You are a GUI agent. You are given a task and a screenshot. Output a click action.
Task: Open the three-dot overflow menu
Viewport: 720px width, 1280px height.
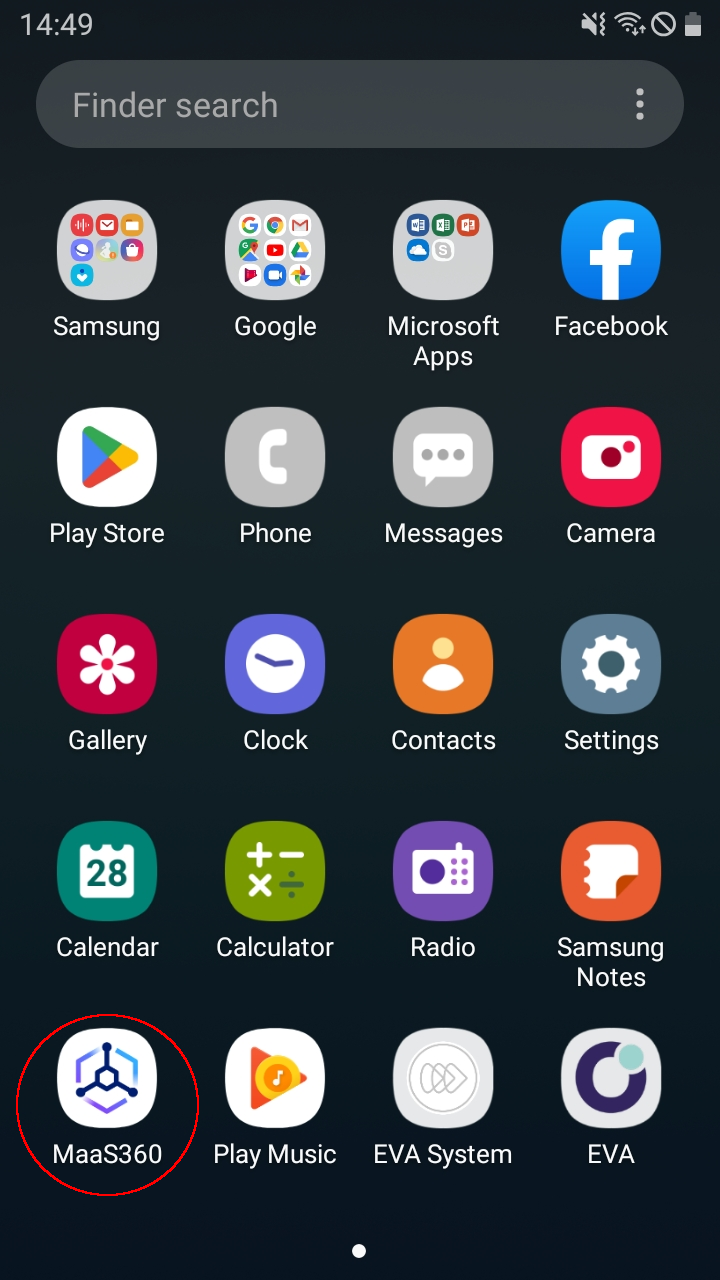[x=640, y=105]
